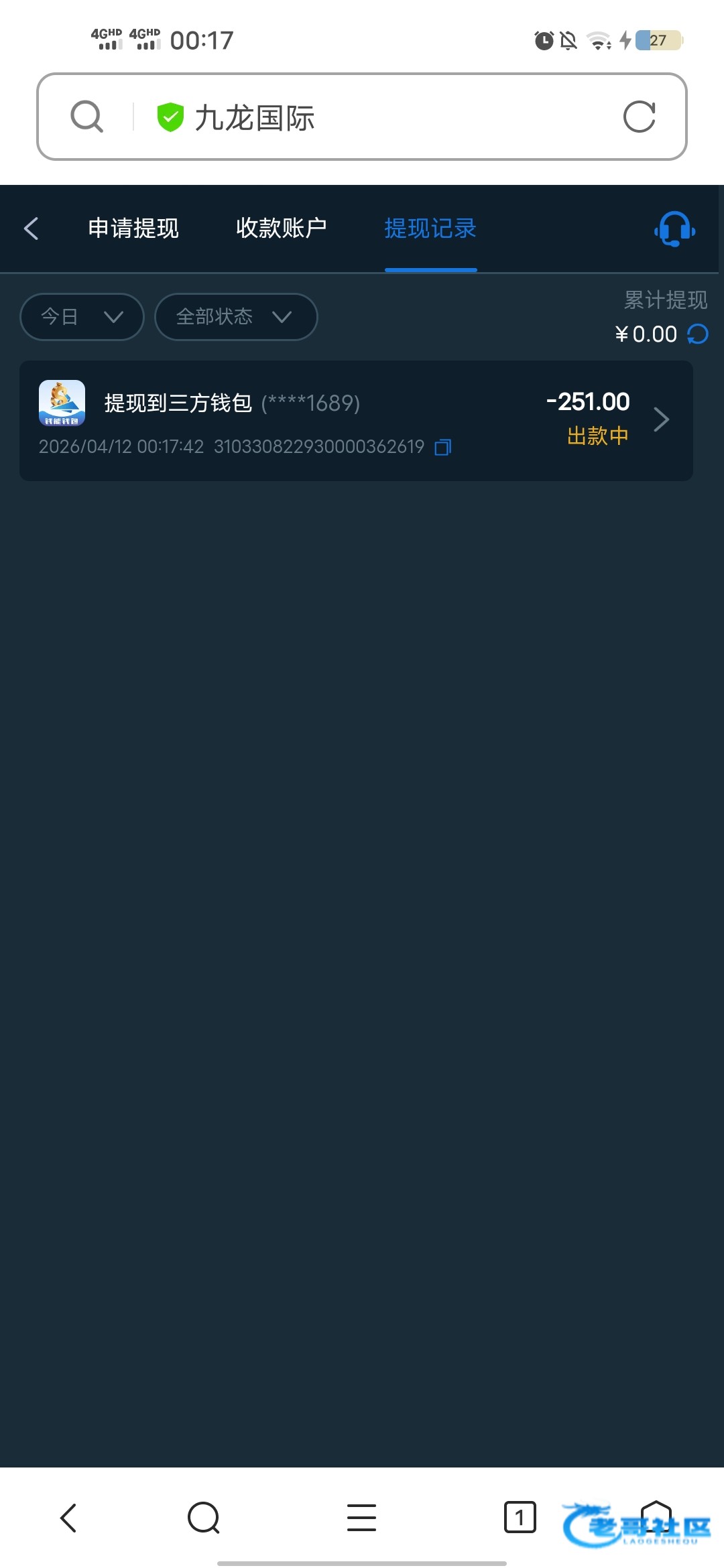724x1568 pixels.
Task: Copy the withdrawal order number
Action: 443,447
